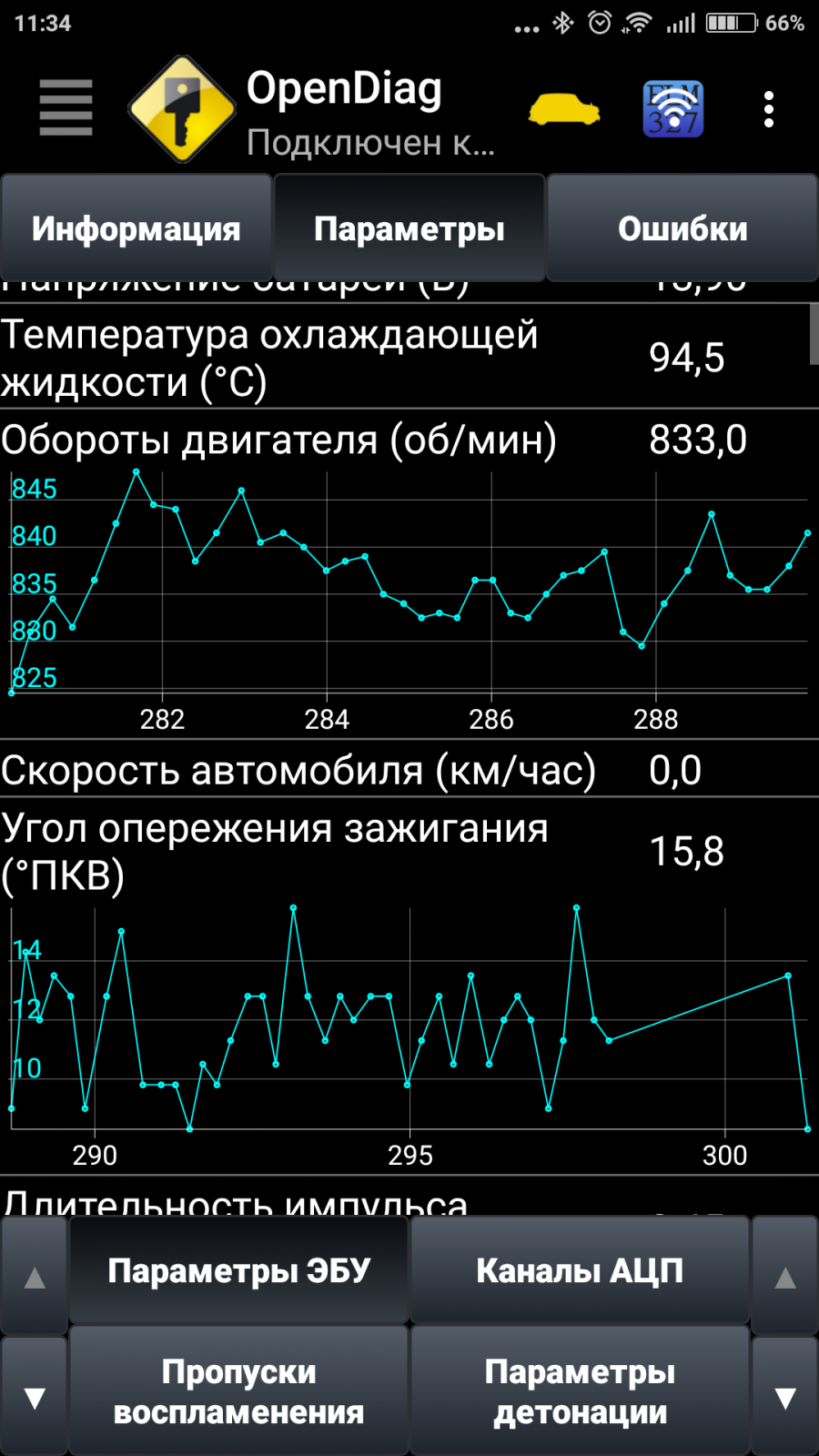Screen dimensions: 819x1456
Task: Tap the ELM327 Wi-Fi connection icon
Action: 673,108
